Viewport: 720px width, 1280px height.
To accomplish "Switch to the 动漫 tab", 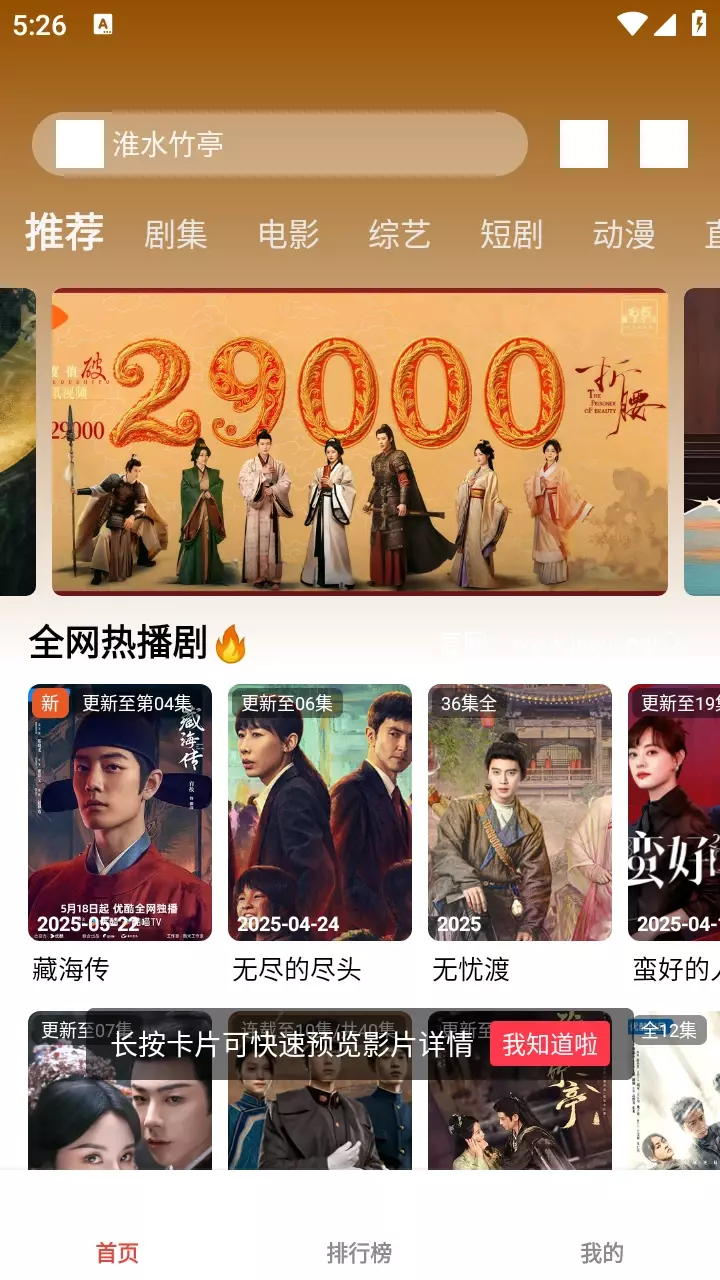I will (623, 234).
